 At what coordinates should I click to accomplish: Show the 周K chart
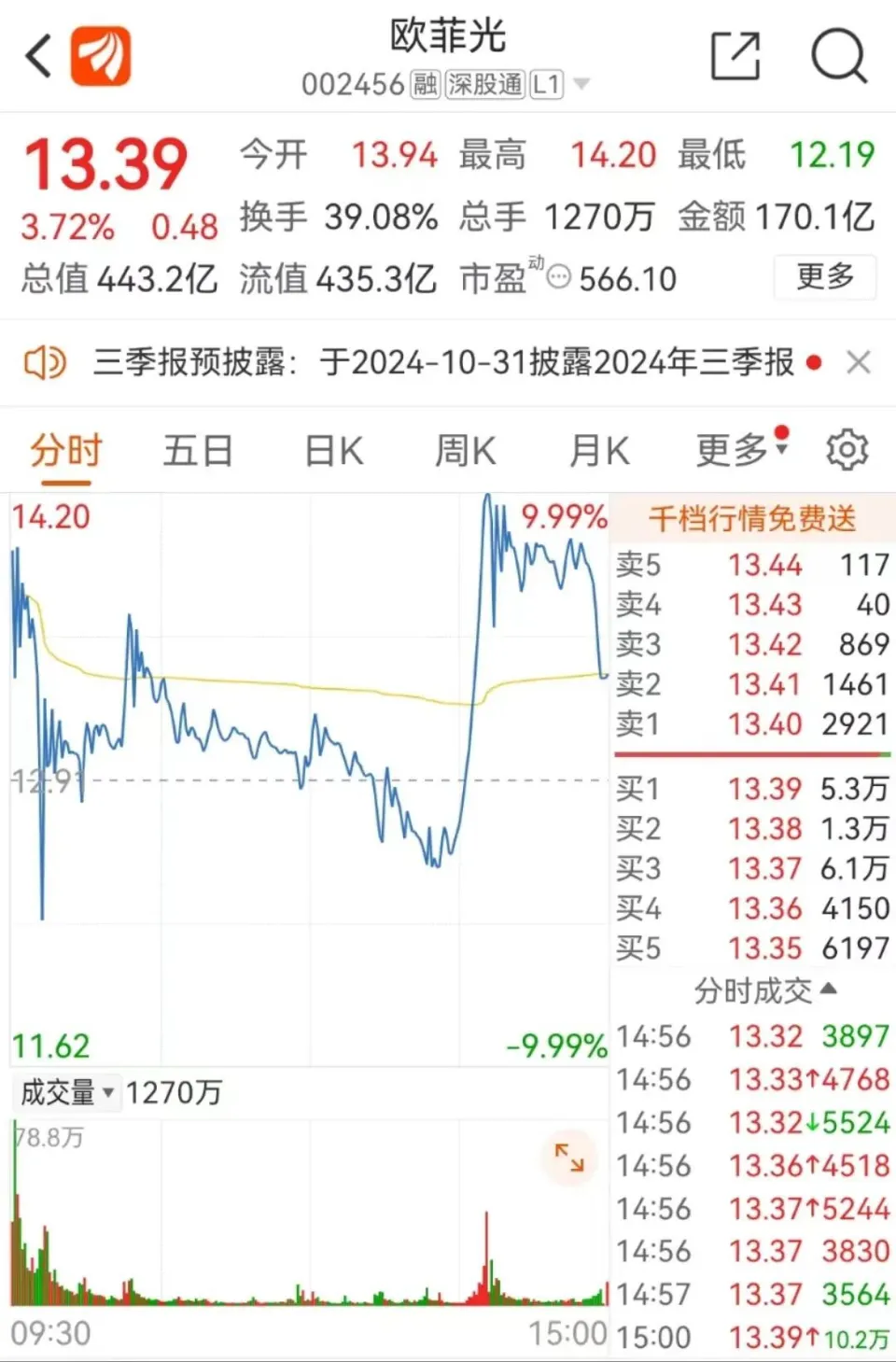[x=465, y=452]
